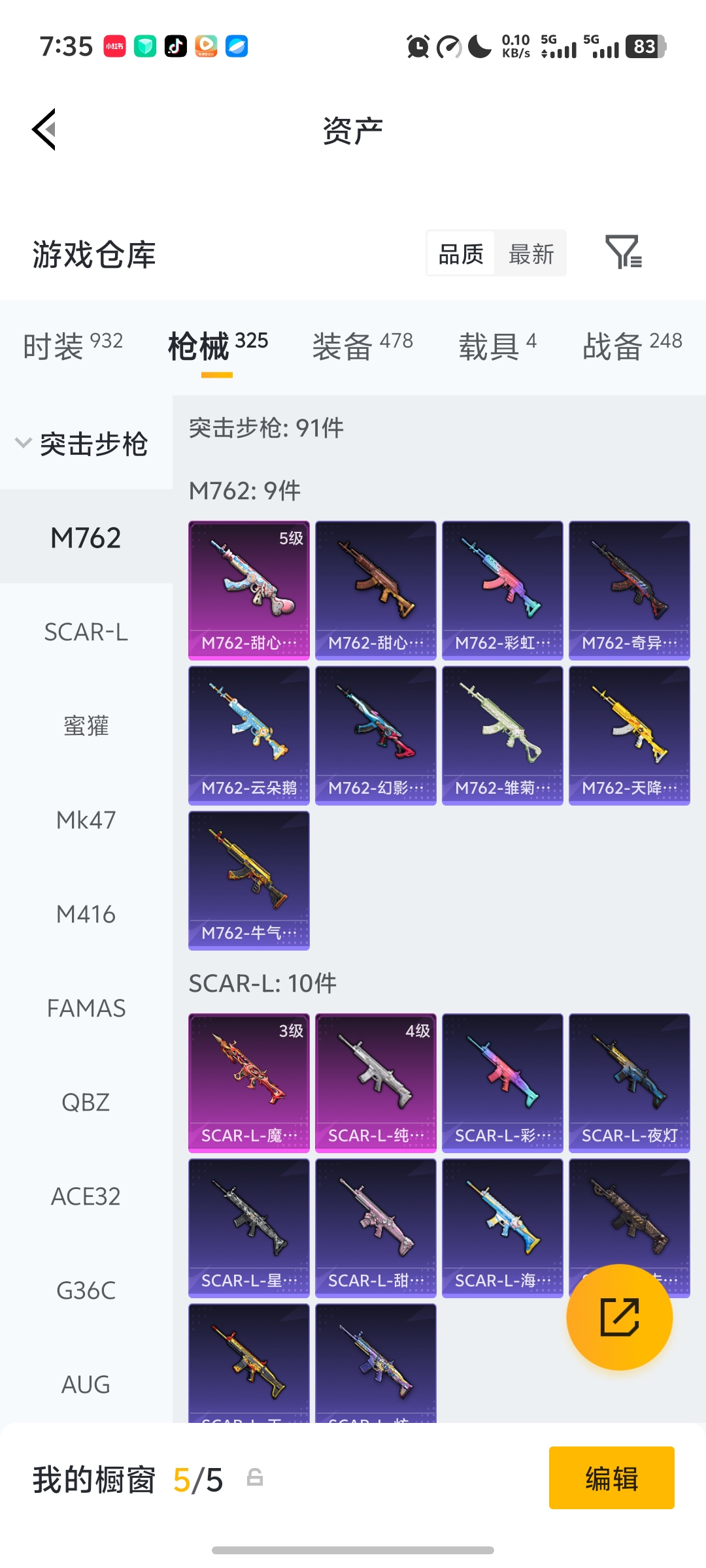
Task: Select SCAR-L in the side list
Action: pos(86,632)
